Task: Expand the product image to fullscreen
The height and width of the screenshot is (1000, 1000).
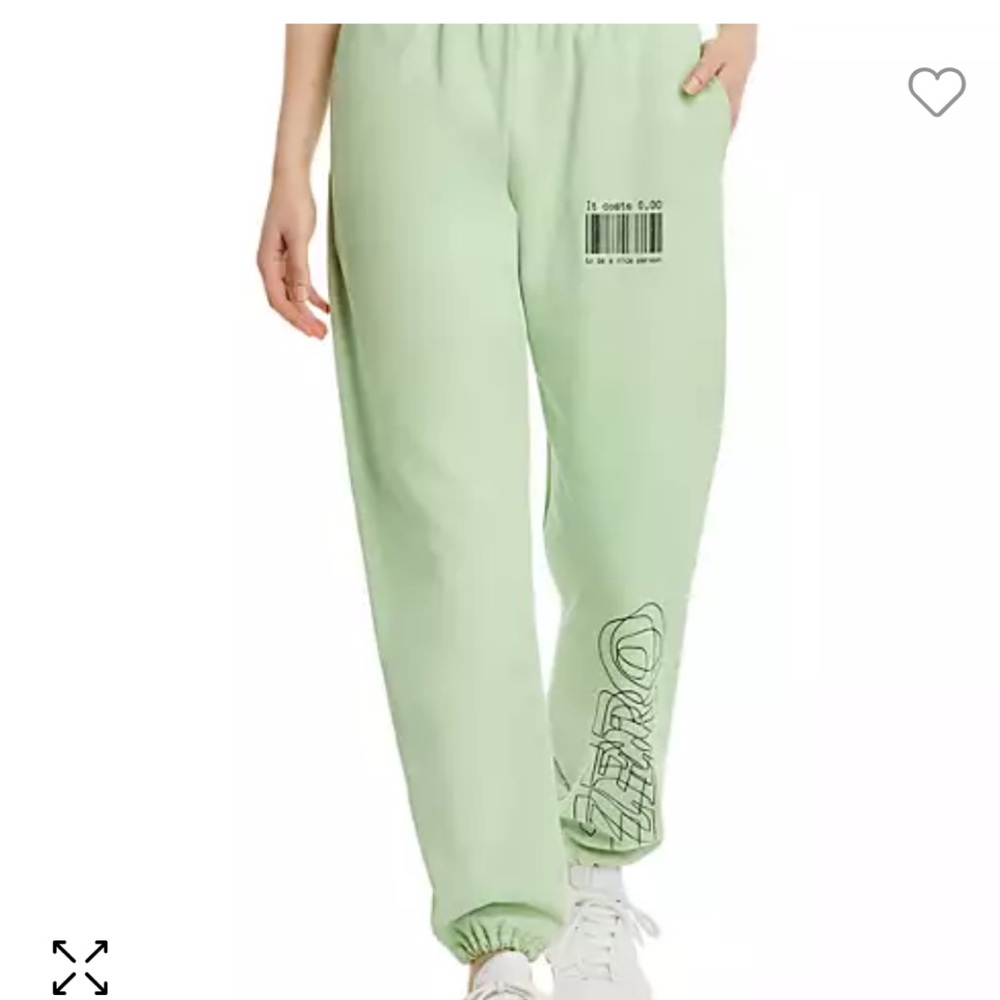Action: pos(80,967)
